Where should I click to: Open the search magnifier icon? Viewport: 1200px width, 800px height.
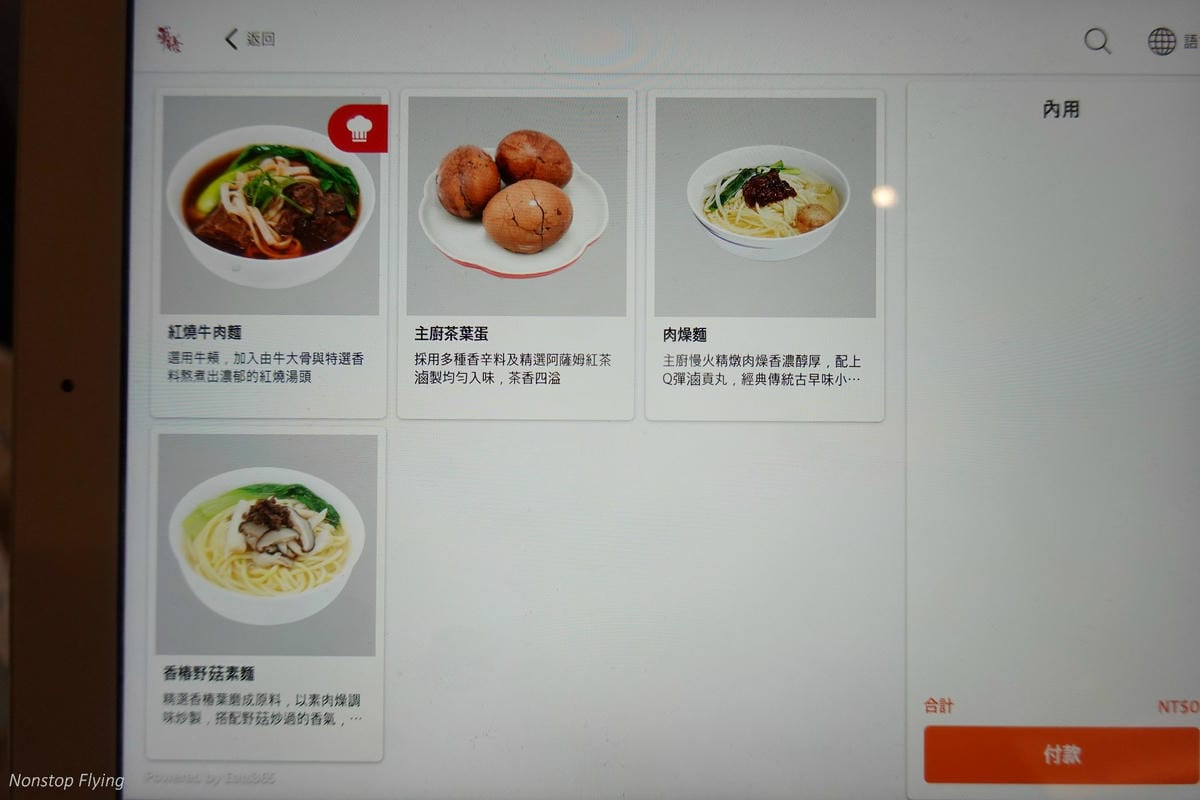click(1097, 41)
